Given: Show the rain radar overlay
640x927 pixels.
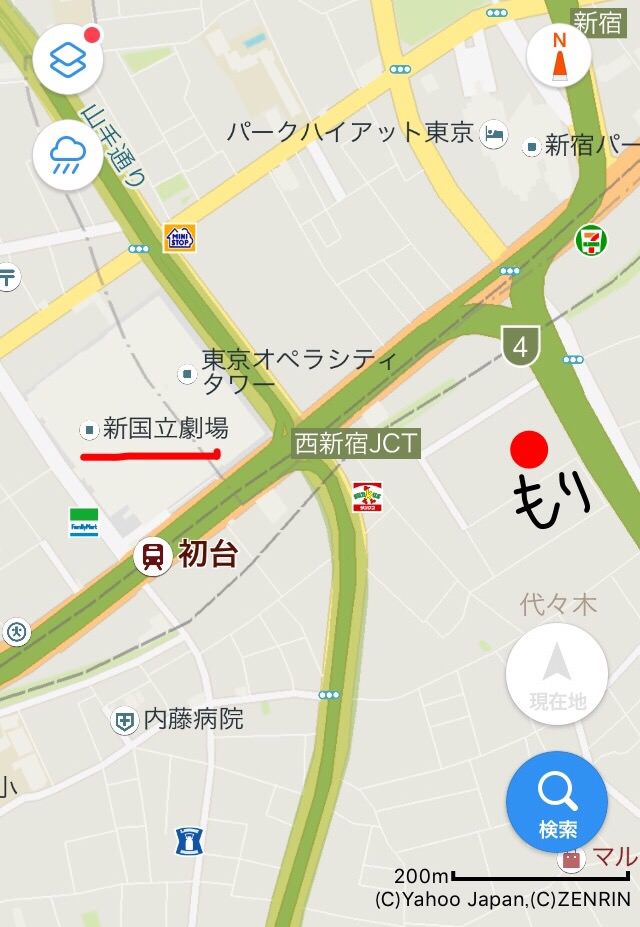Looking at the screenshot, I should coord(68,156).
